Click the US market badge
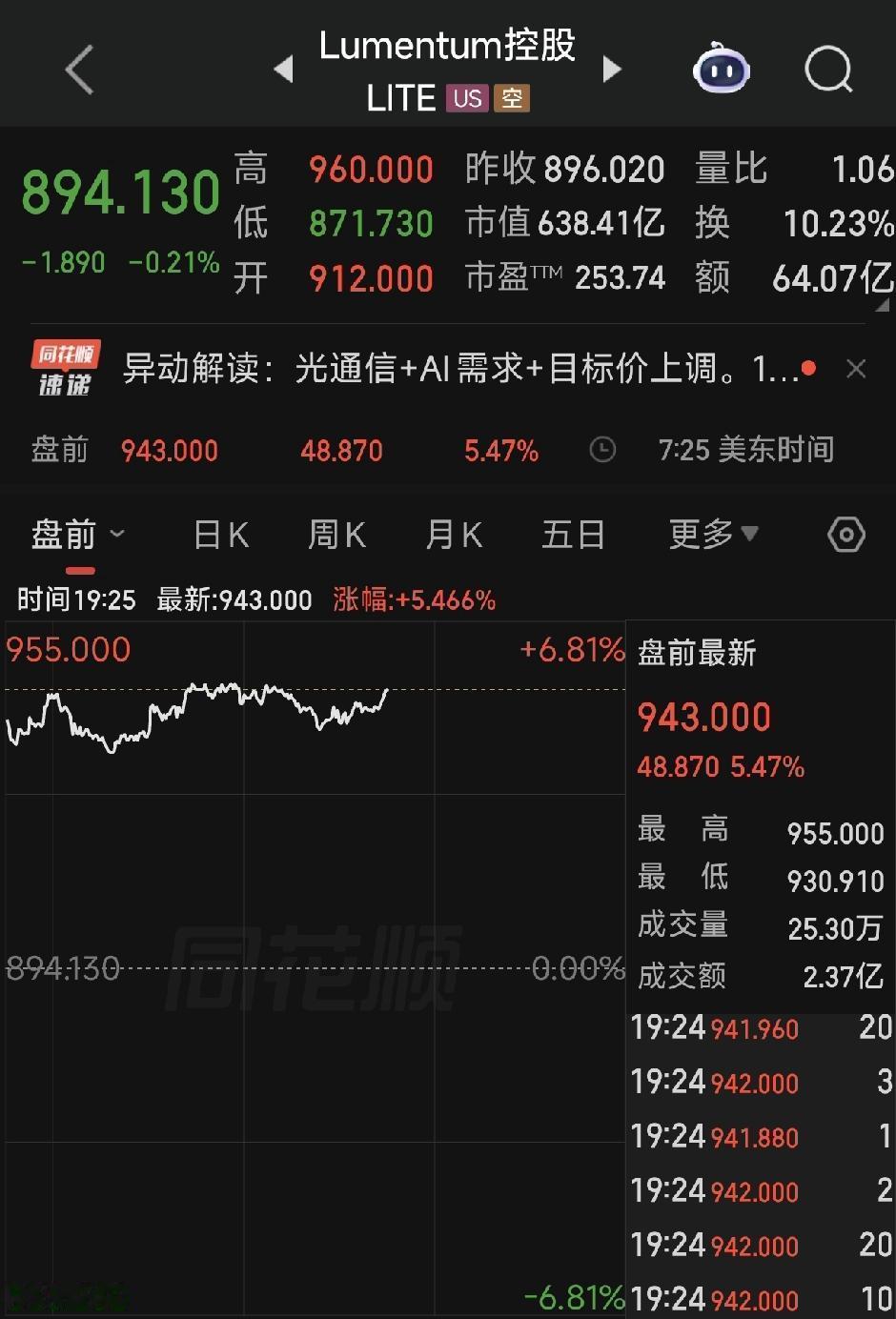 (x=466, y=98)
